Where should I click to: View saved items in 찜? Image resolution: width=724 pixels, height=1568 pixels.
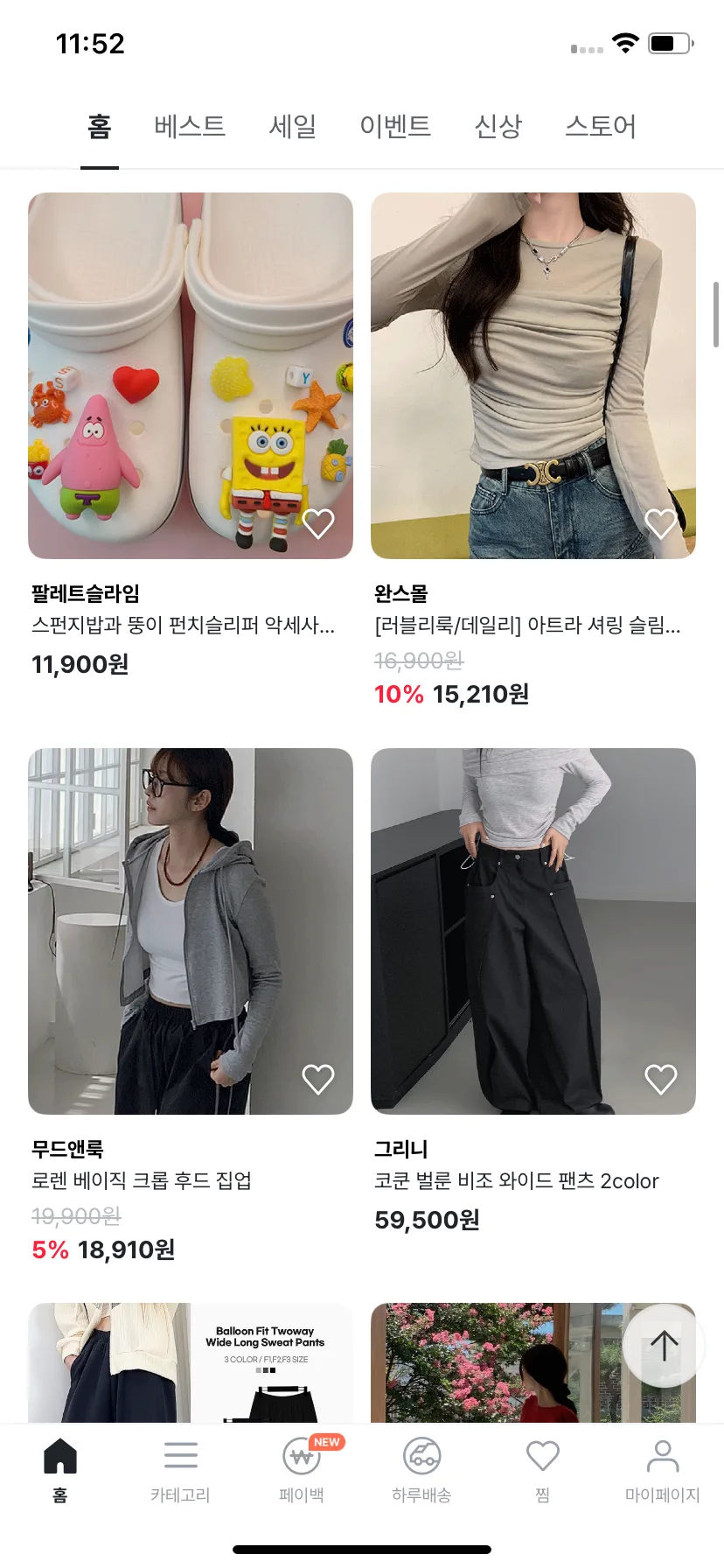[x=542, y=1470]
